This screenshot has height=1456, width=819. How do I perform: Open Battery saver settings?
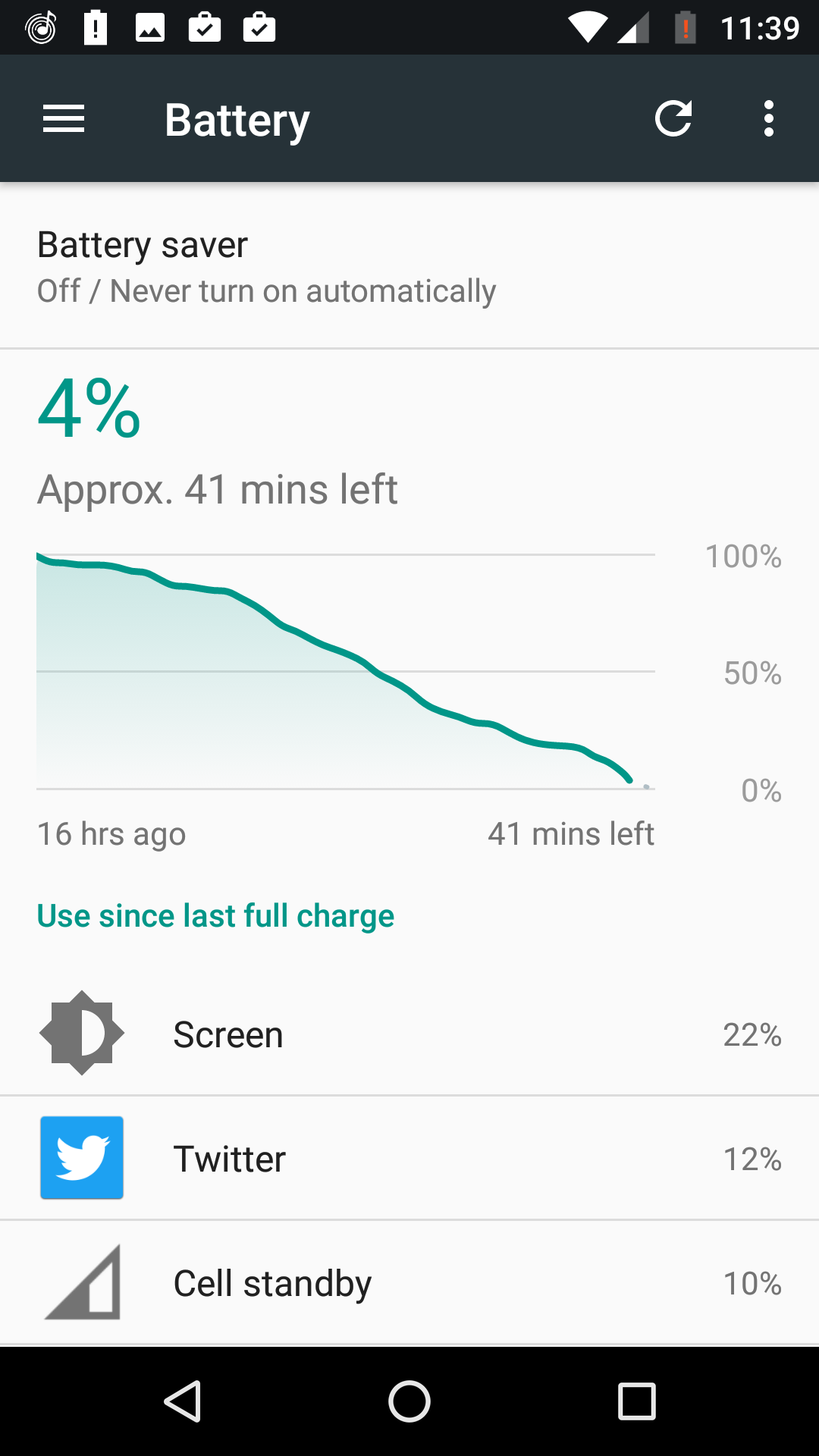(409, 266)
